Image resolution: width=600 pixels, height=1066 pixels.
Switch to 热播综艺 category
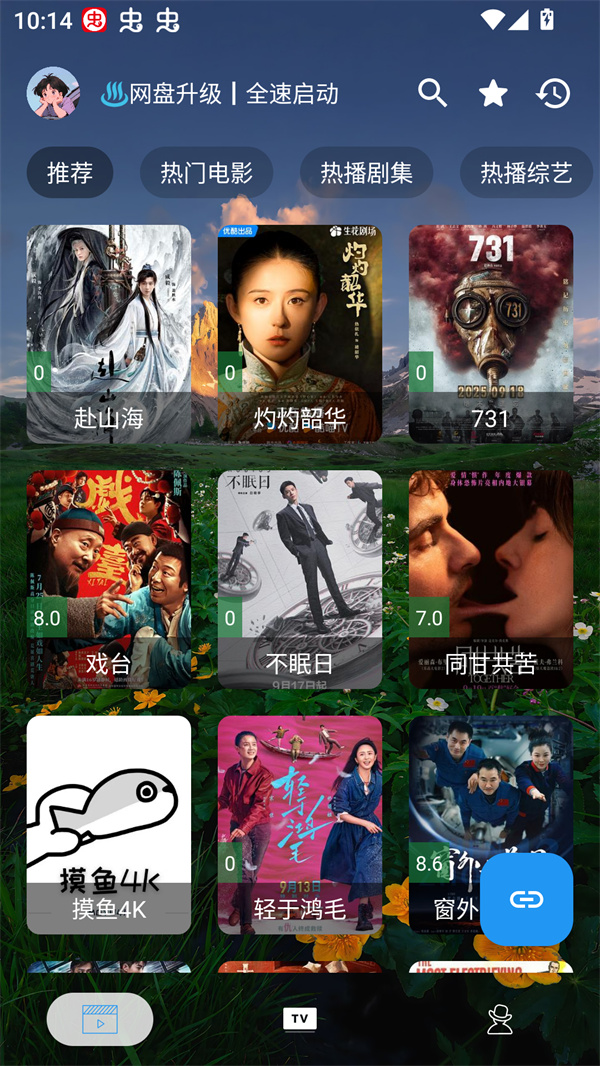point(526,173)
